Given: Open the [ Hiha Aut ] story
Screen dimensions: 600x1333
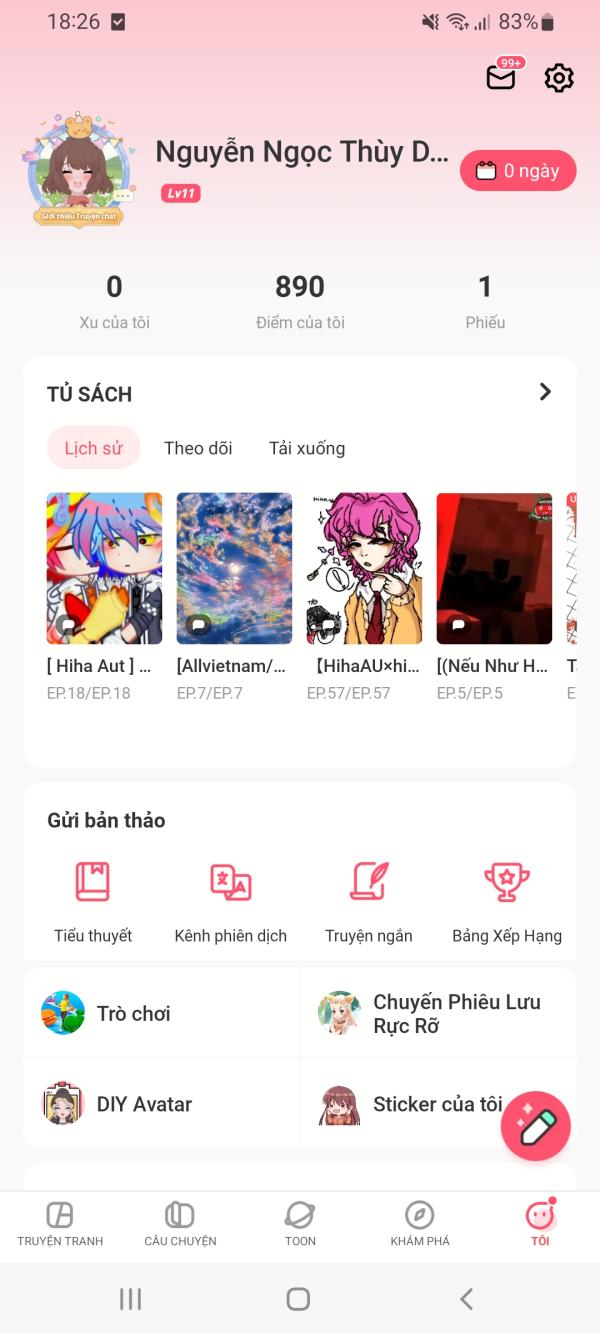Looking at the screenshot, I should click(104, 568).
